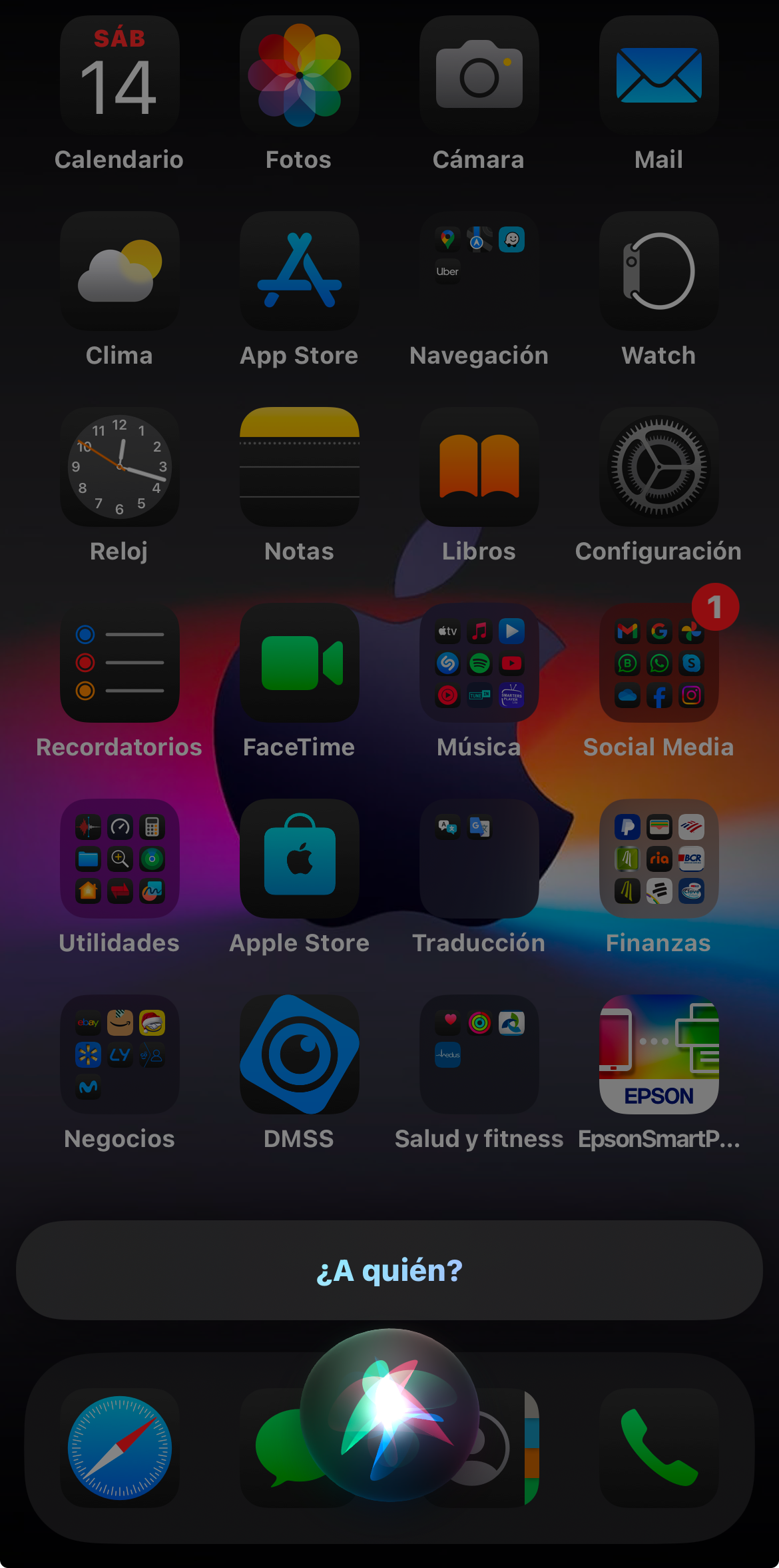Launch the DMSS app
779x1568 pixels.
pos(300,1054)
